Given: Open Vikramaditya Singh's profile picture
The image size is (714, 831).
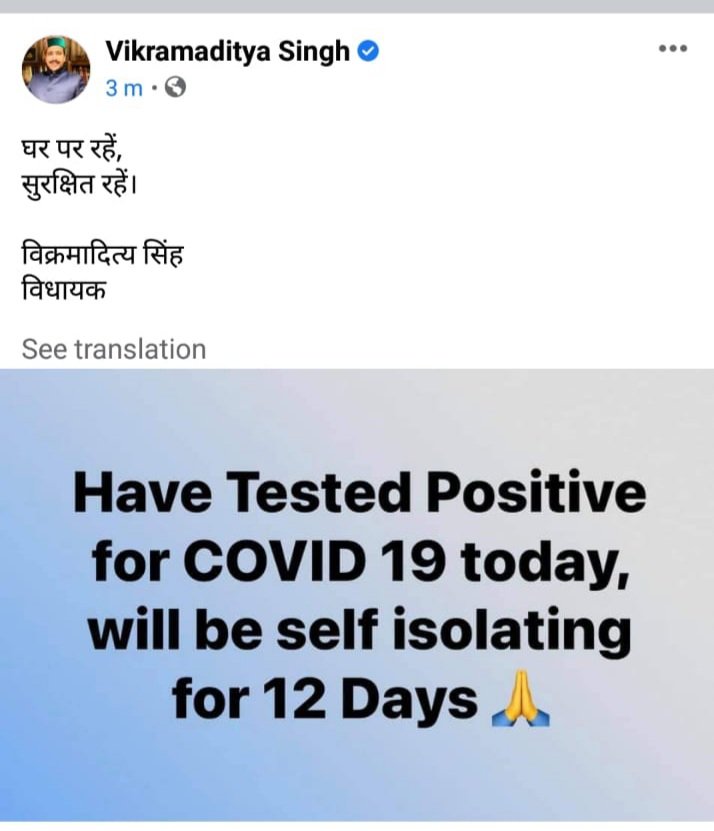Looking at the screenshot, I should coord(56,70).
